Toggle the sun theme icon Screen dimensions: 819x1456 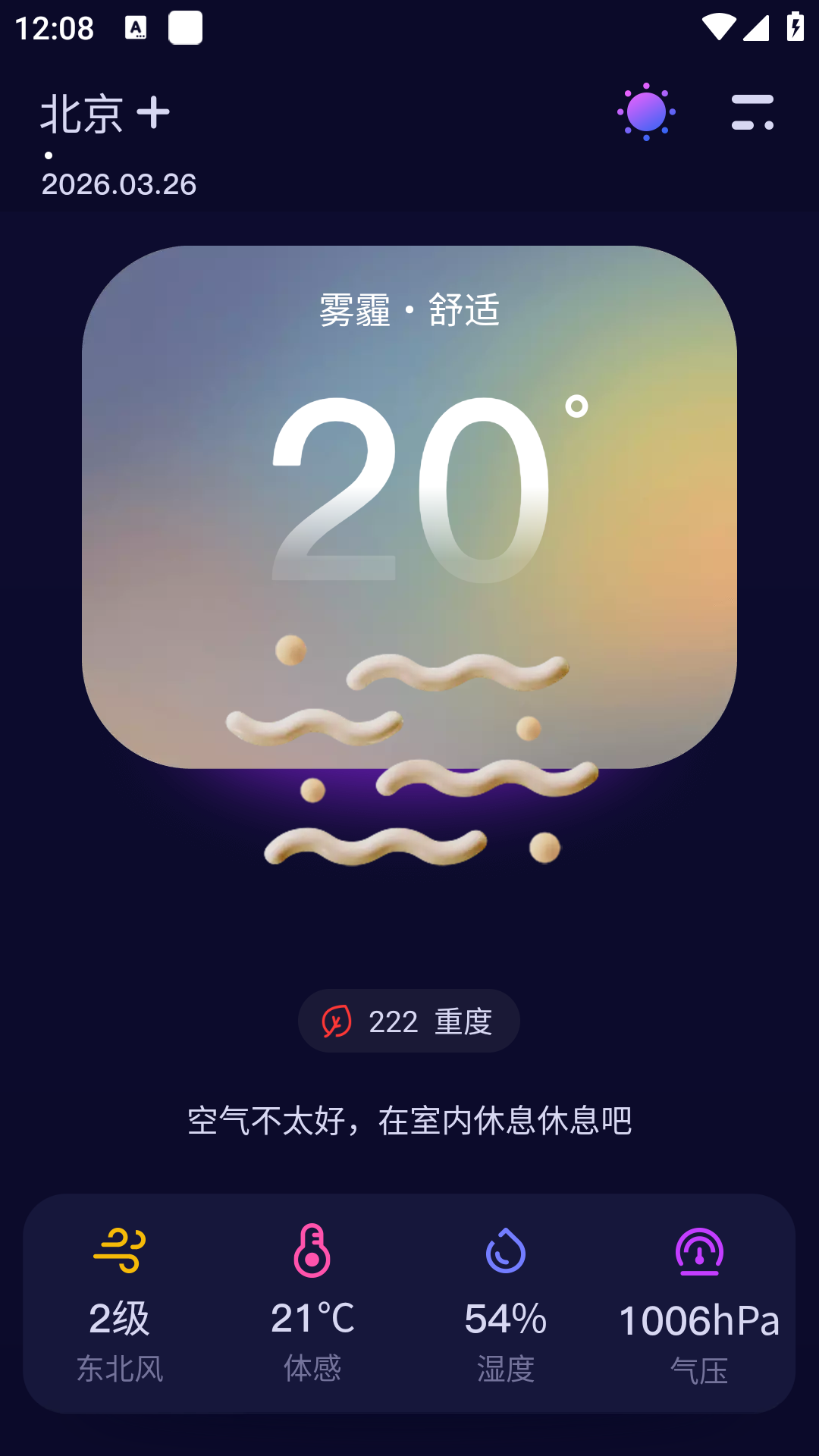tap(646, 112)
